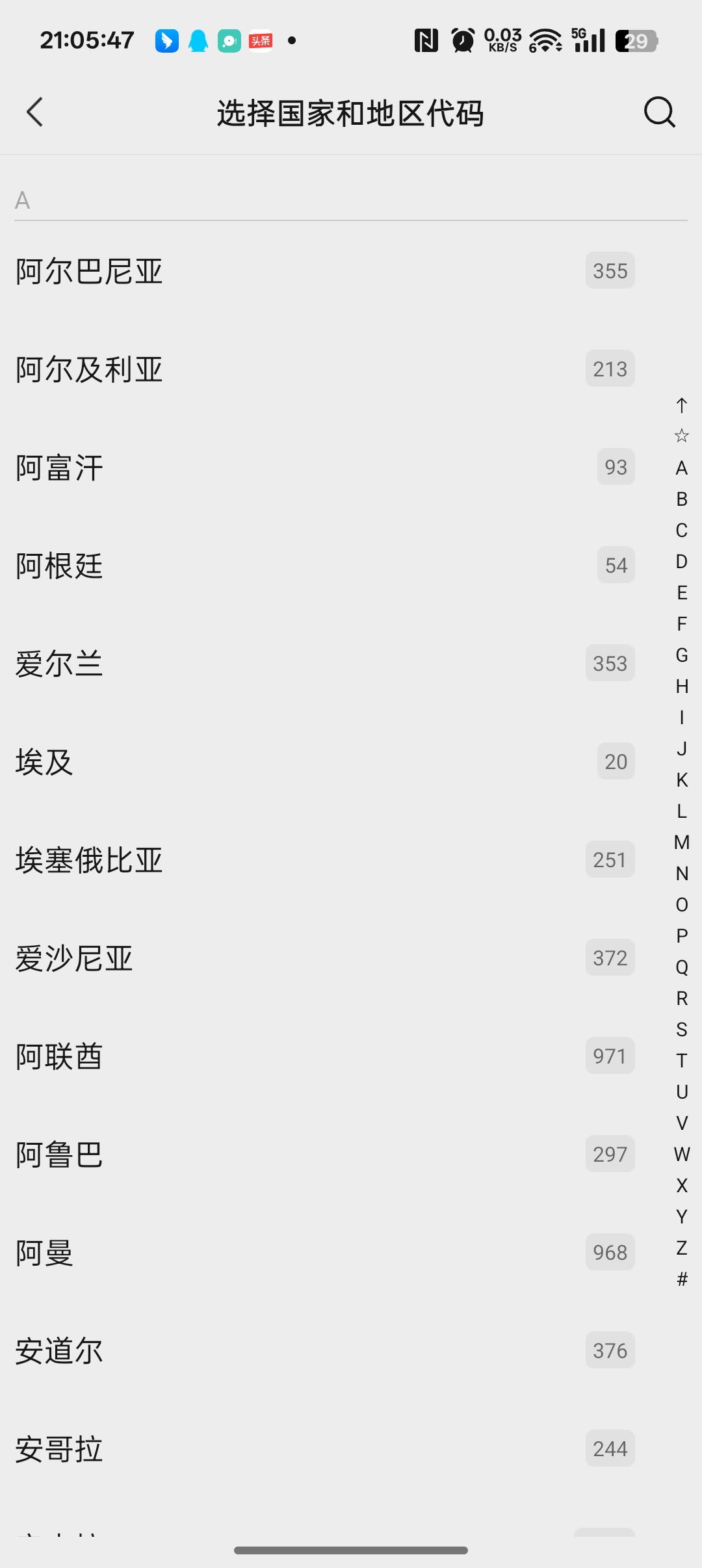Image resolution: width=702 pixels, height=1568 pixels.
Task: Tap the up arrow in side index
Action: 681,406
